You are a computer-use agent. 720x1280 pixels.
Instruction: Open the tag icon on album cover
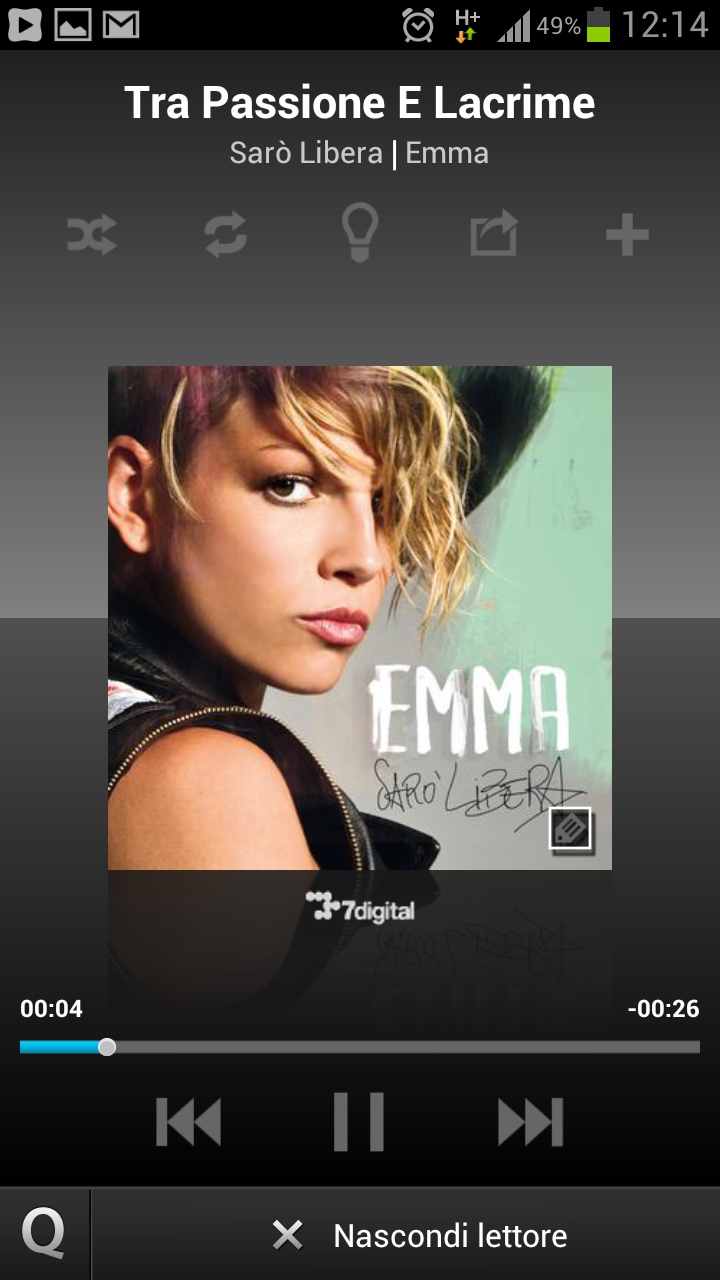(x=571, y=829)
